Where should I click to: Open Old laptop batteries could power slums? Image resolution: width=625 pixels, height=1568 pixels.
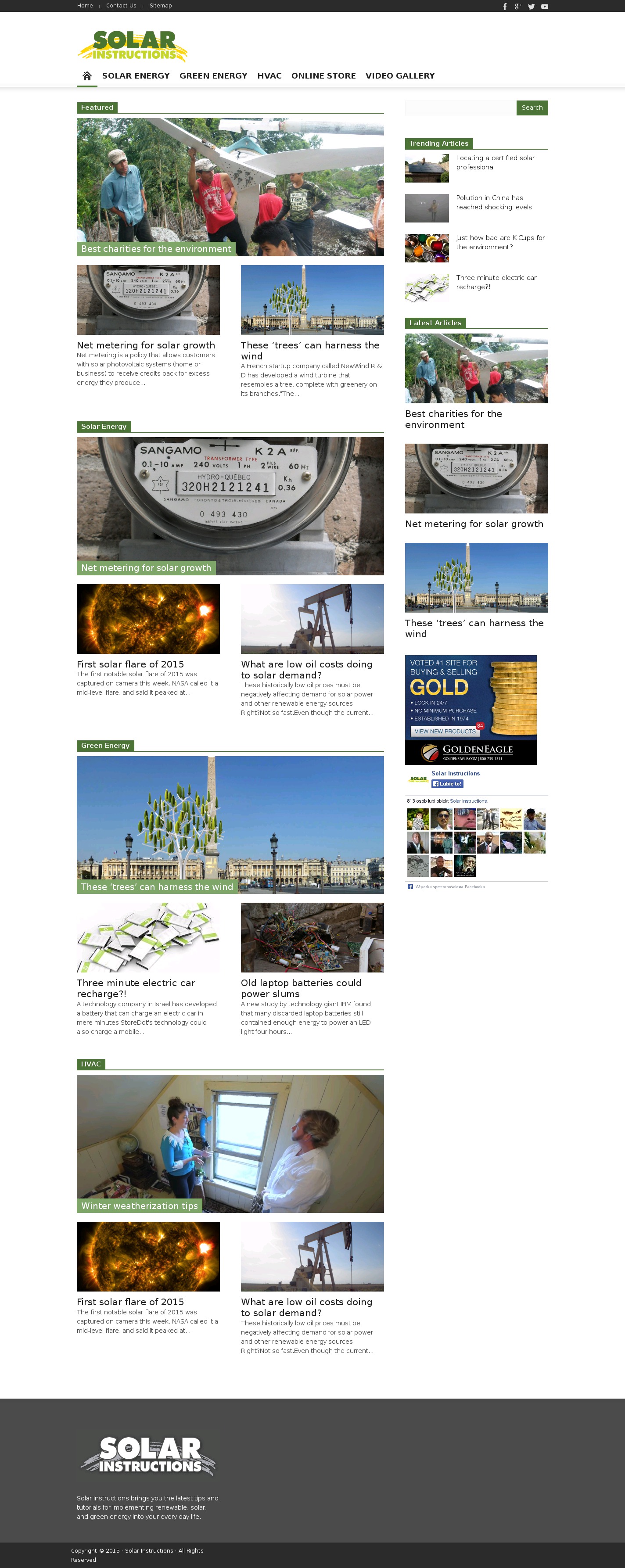pos(301,987)
